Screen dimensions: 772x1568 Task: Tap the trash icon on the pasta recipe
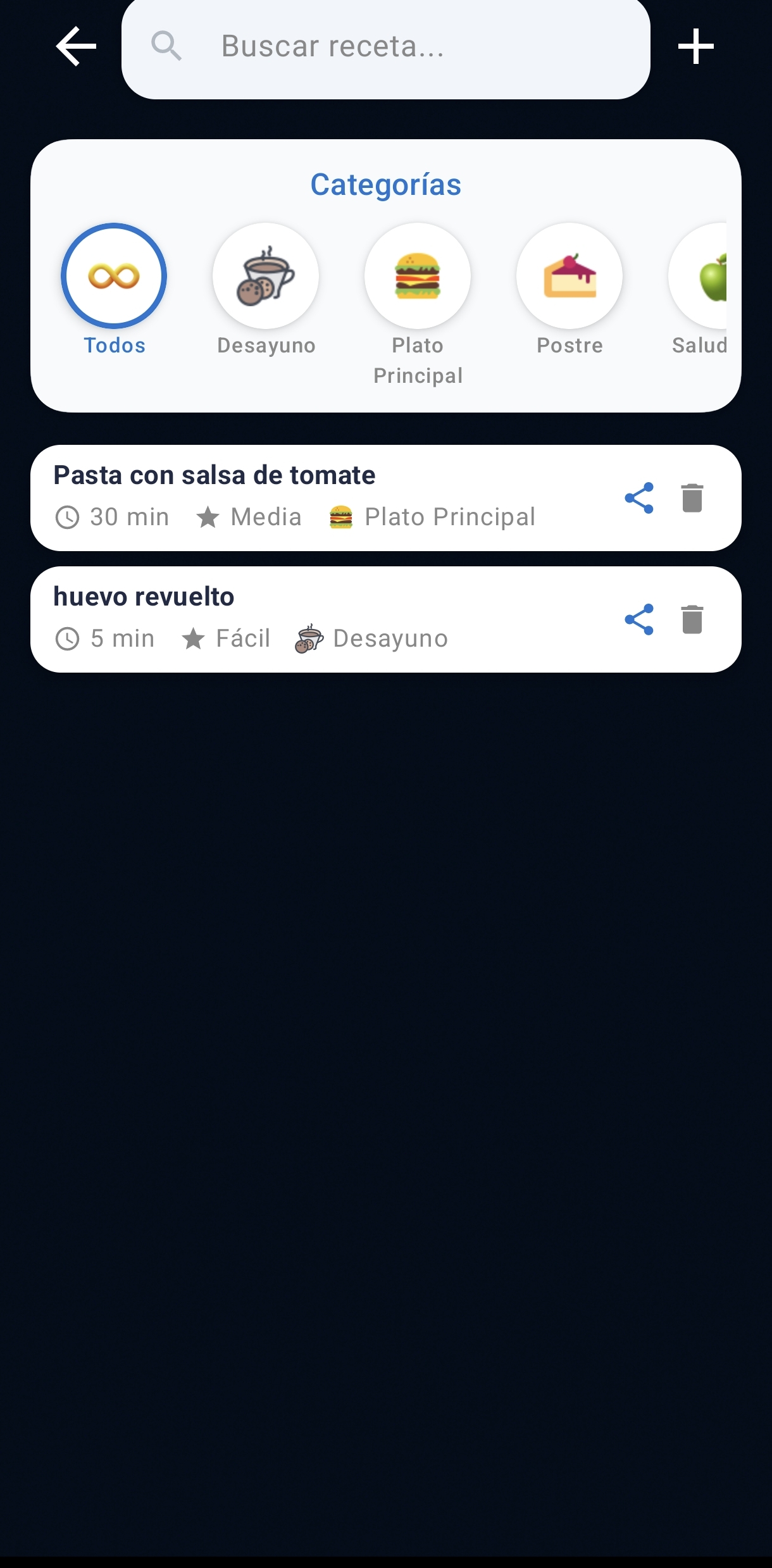coord(692,498)
